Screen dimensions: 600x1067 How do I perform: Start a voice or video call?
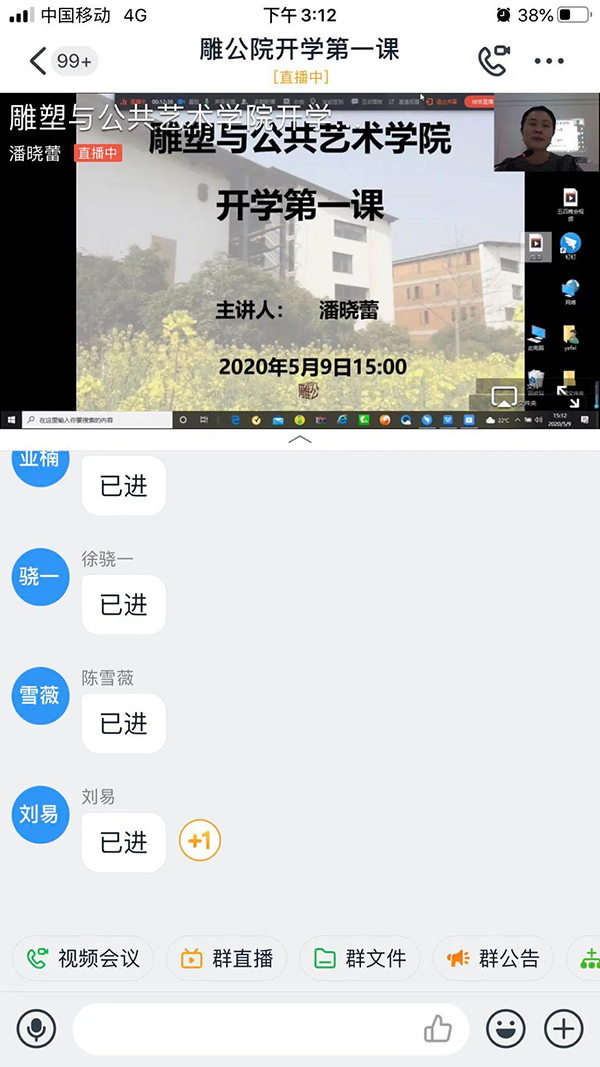(493, 61)
